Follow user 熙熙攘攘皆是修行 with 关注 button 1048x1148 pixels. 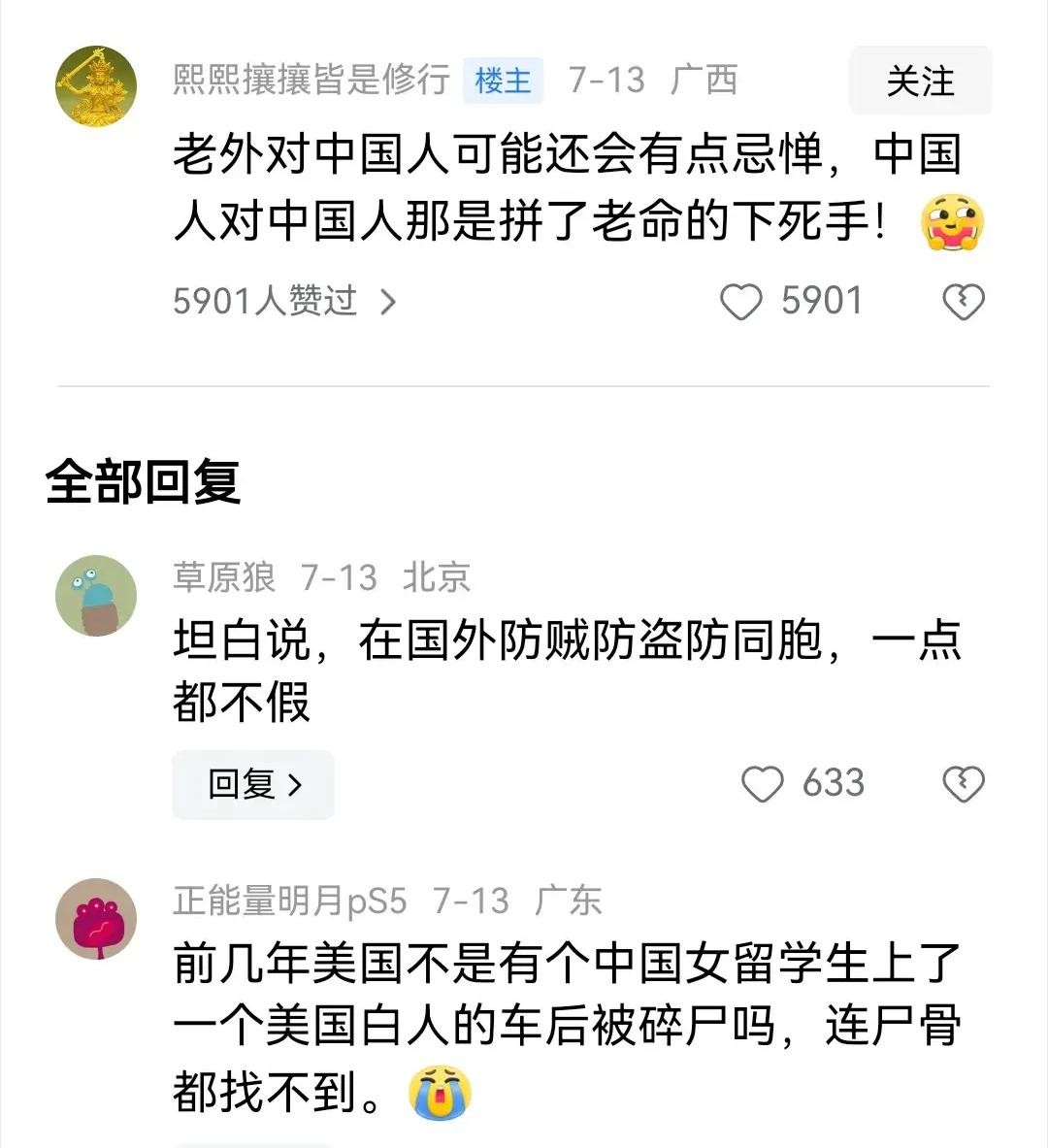(920, 81)
